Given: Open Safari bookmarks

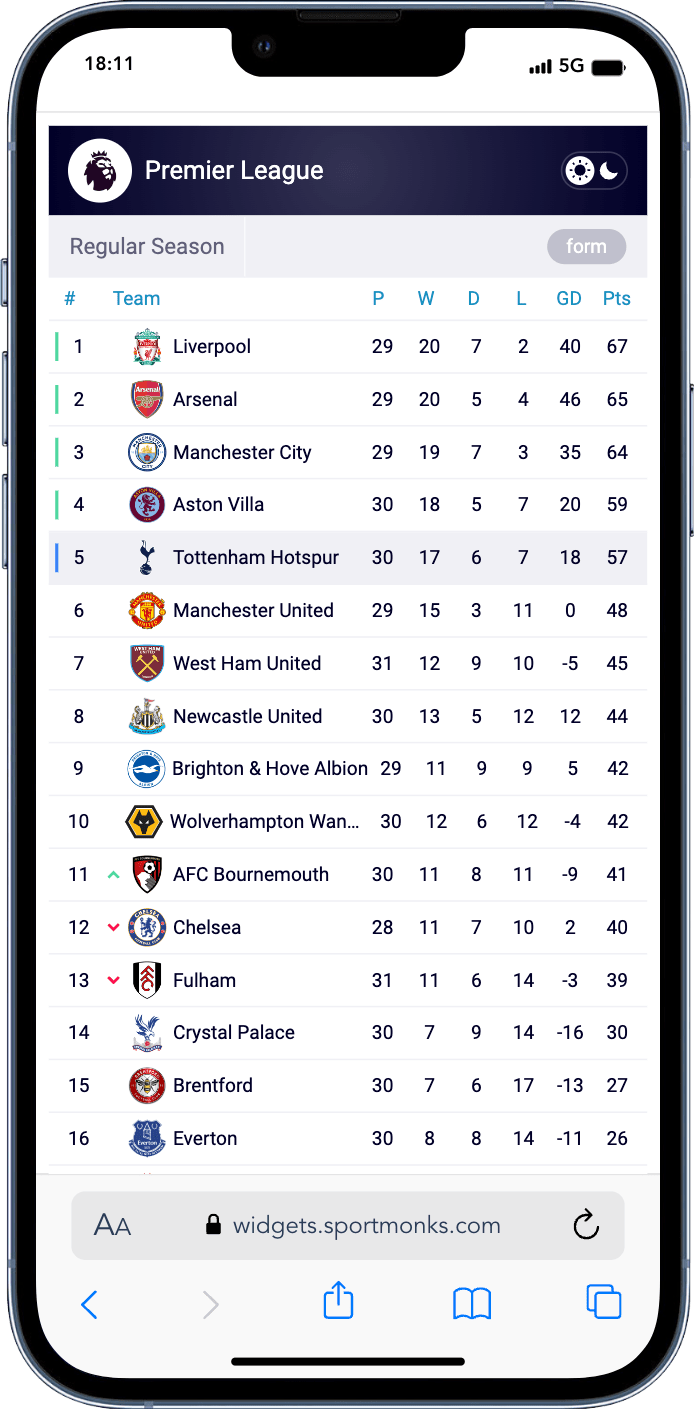Looking at the screenshot, I should point(472,1304).
